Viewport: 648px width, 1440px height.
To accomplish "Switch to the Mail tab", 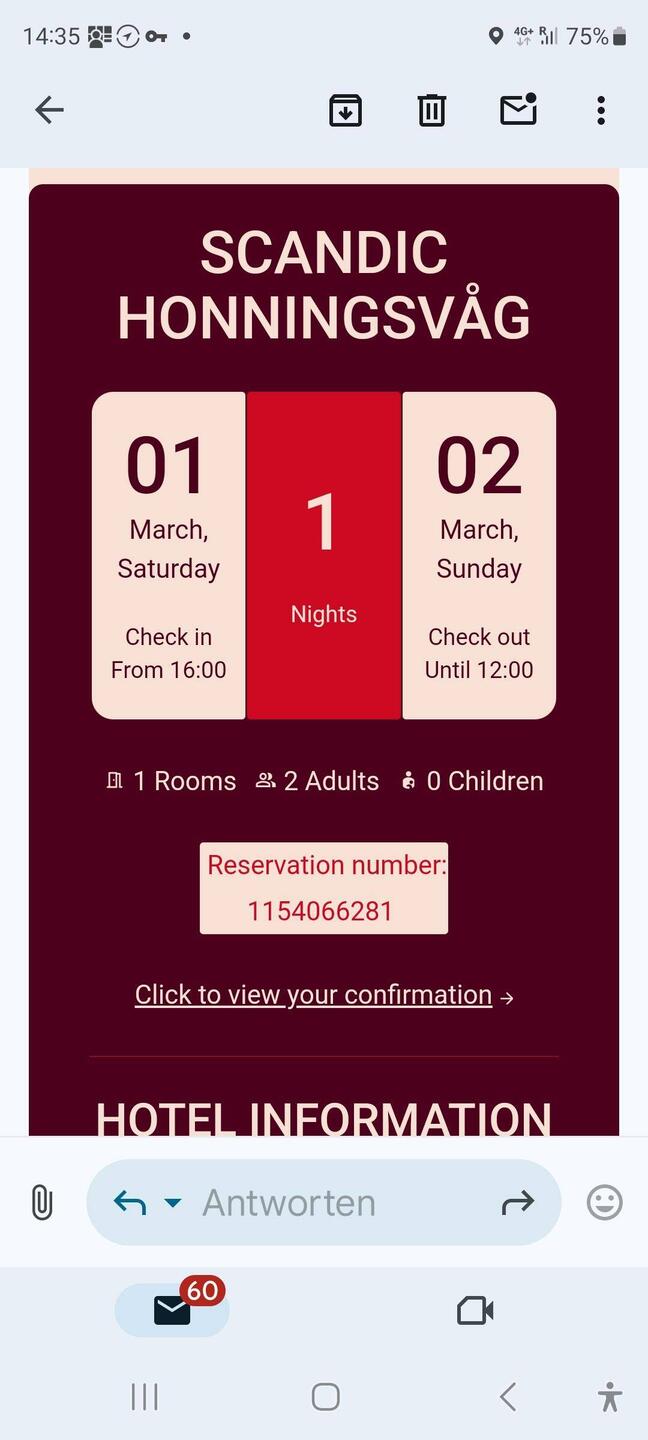I will point(172,1310).
